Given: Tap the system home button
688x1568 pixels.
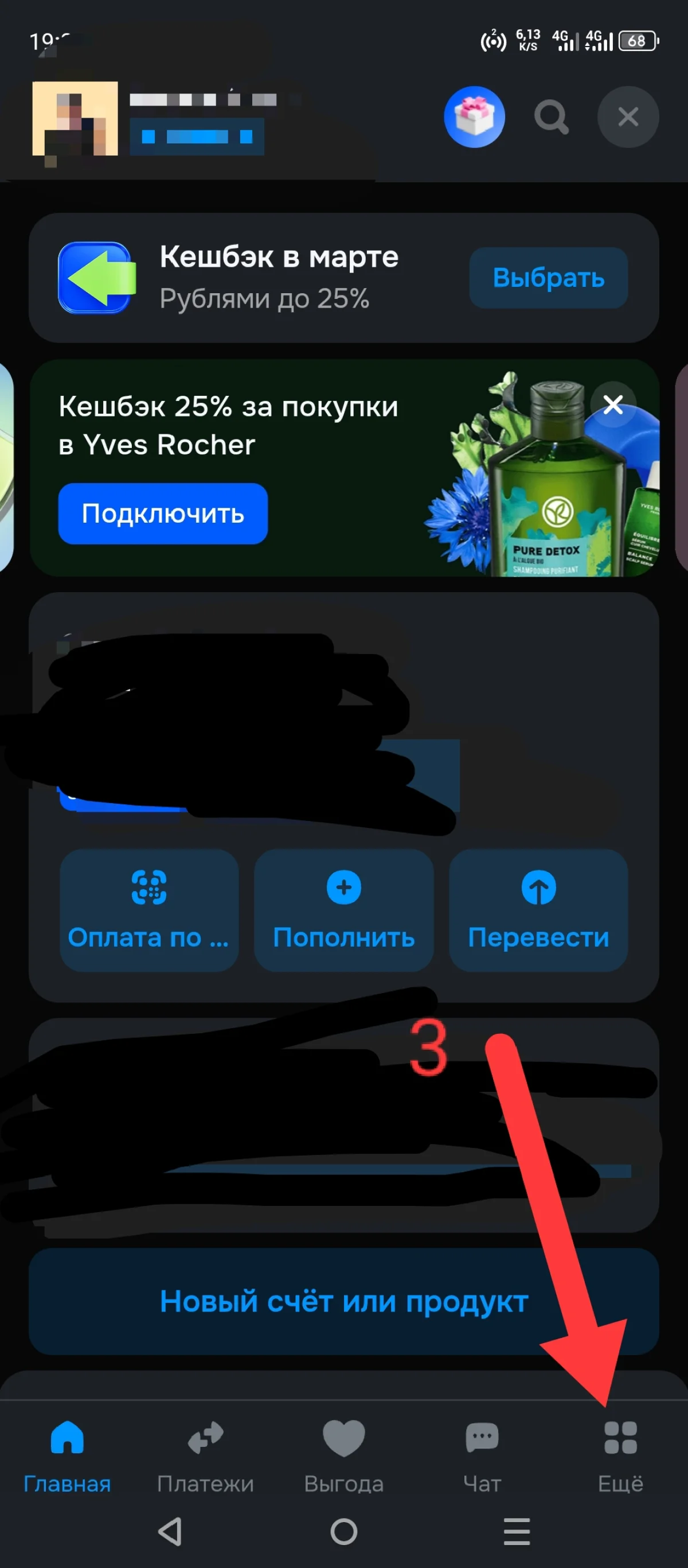Looking at the screenshot, I should 343,1531.
